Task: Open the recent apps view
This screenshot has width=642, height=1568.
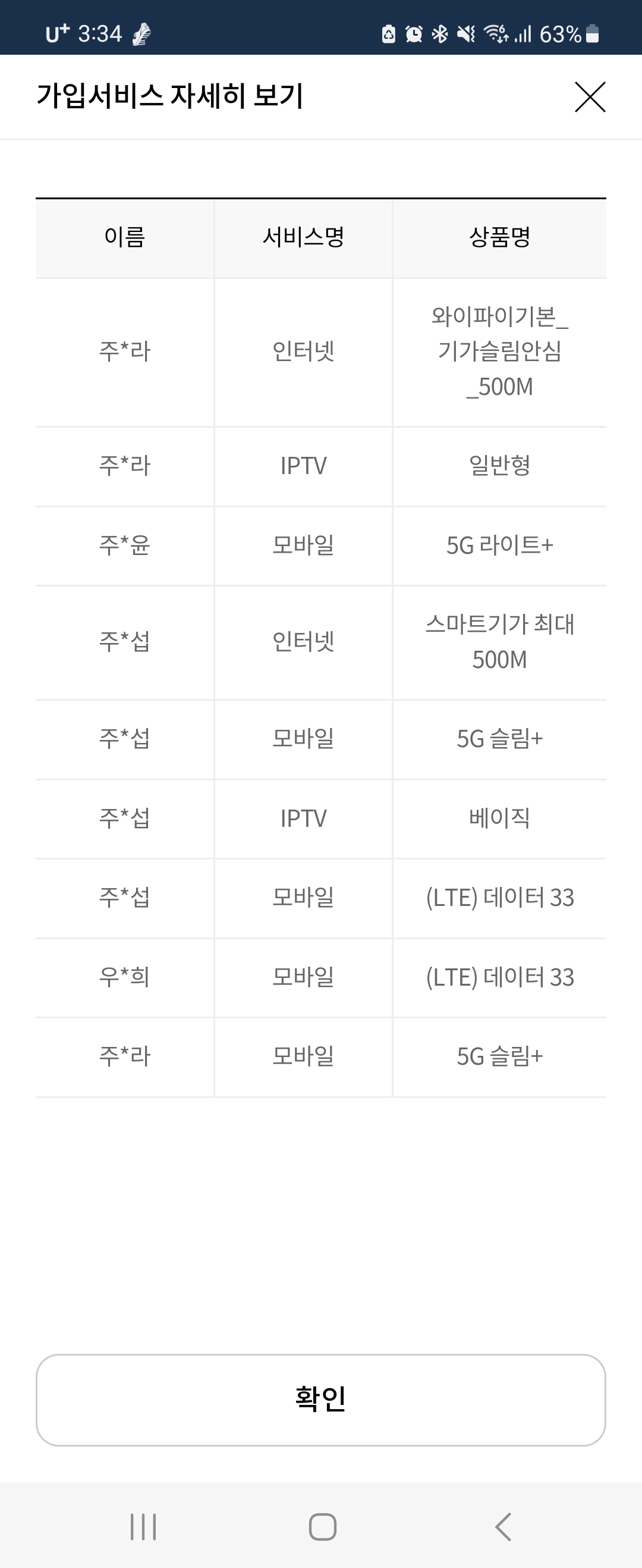Action: coord(144,1526)
